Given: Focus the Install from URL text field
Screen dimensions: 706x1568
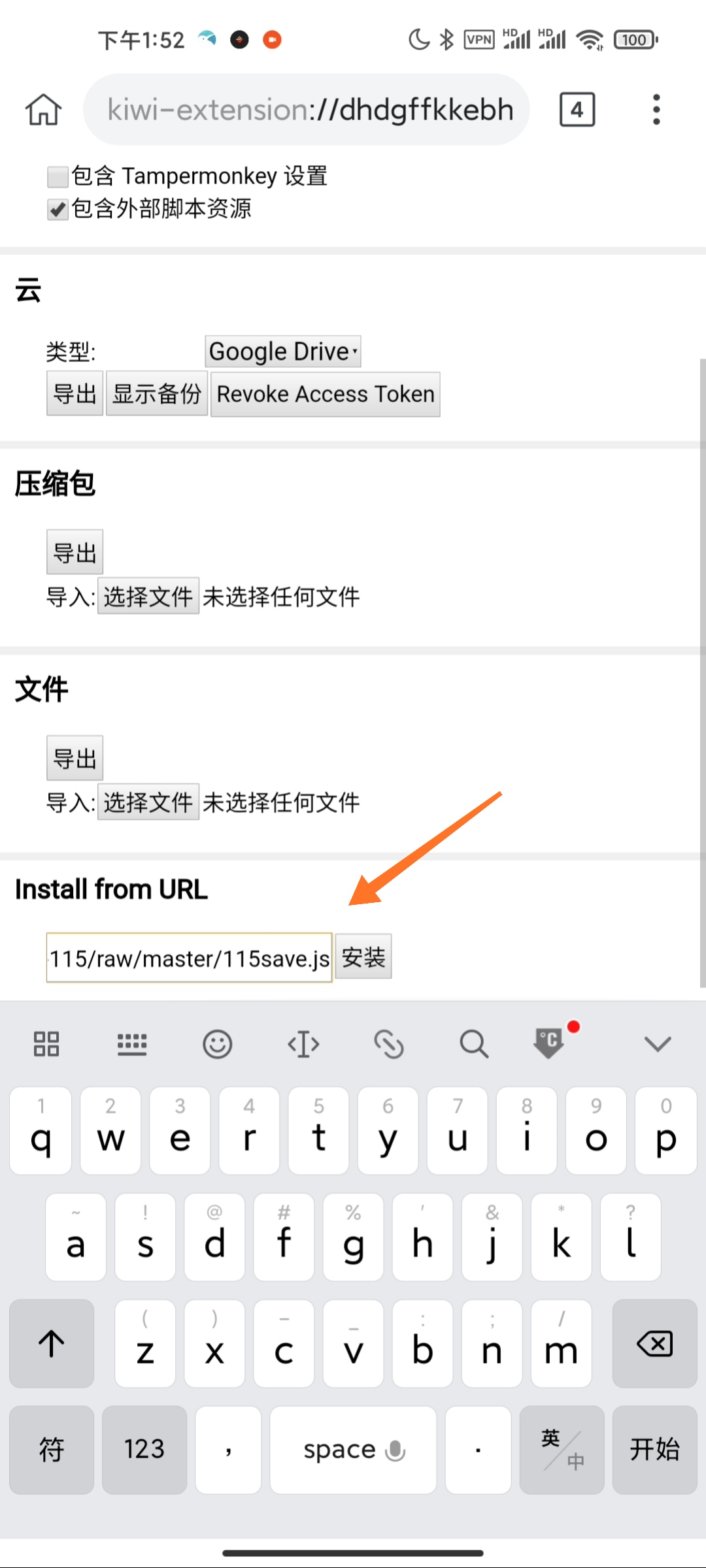Looking at the screenshot, I should [189, 958].
